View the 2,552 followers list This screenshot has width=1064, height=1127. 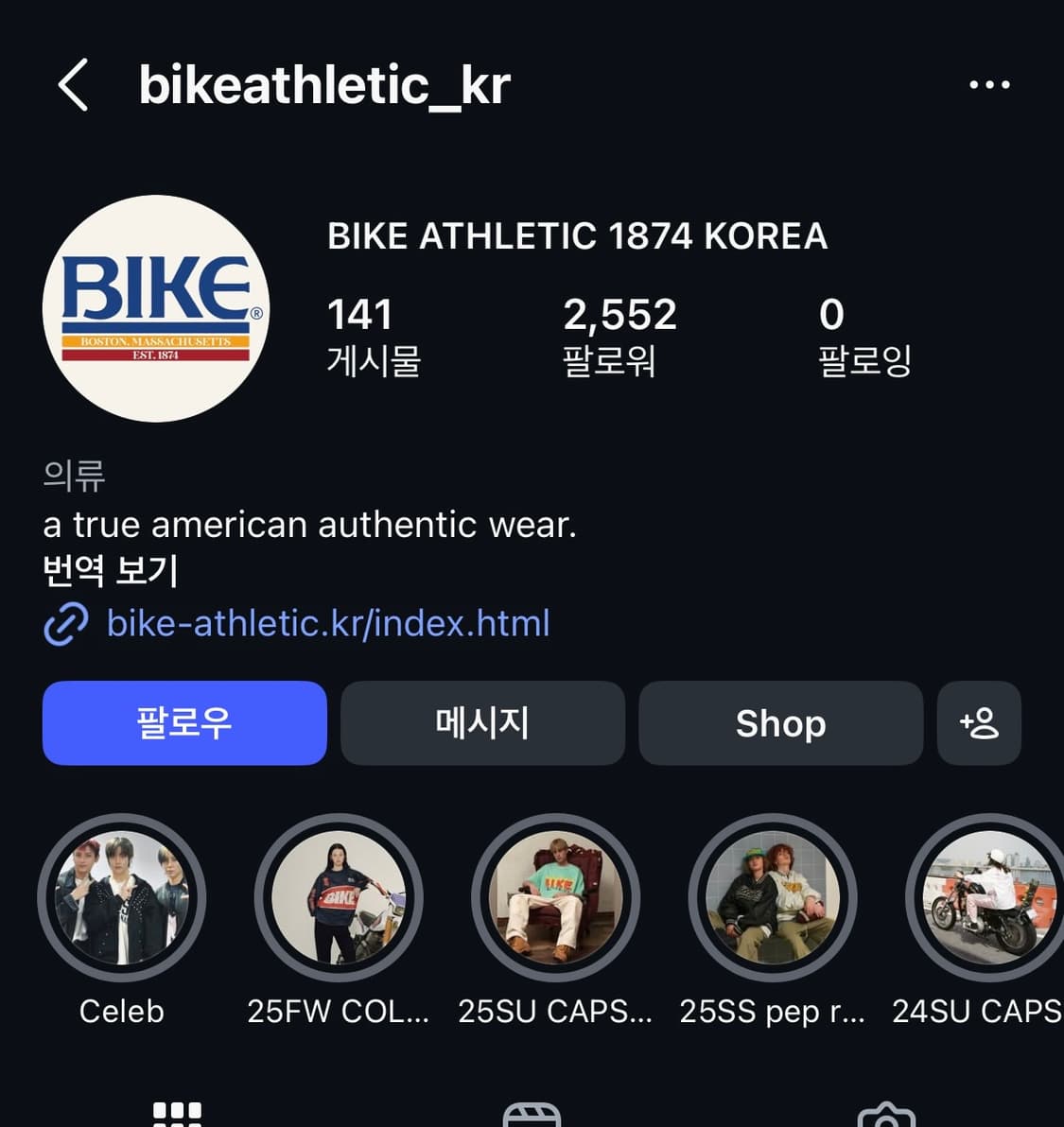coord(619,334)
